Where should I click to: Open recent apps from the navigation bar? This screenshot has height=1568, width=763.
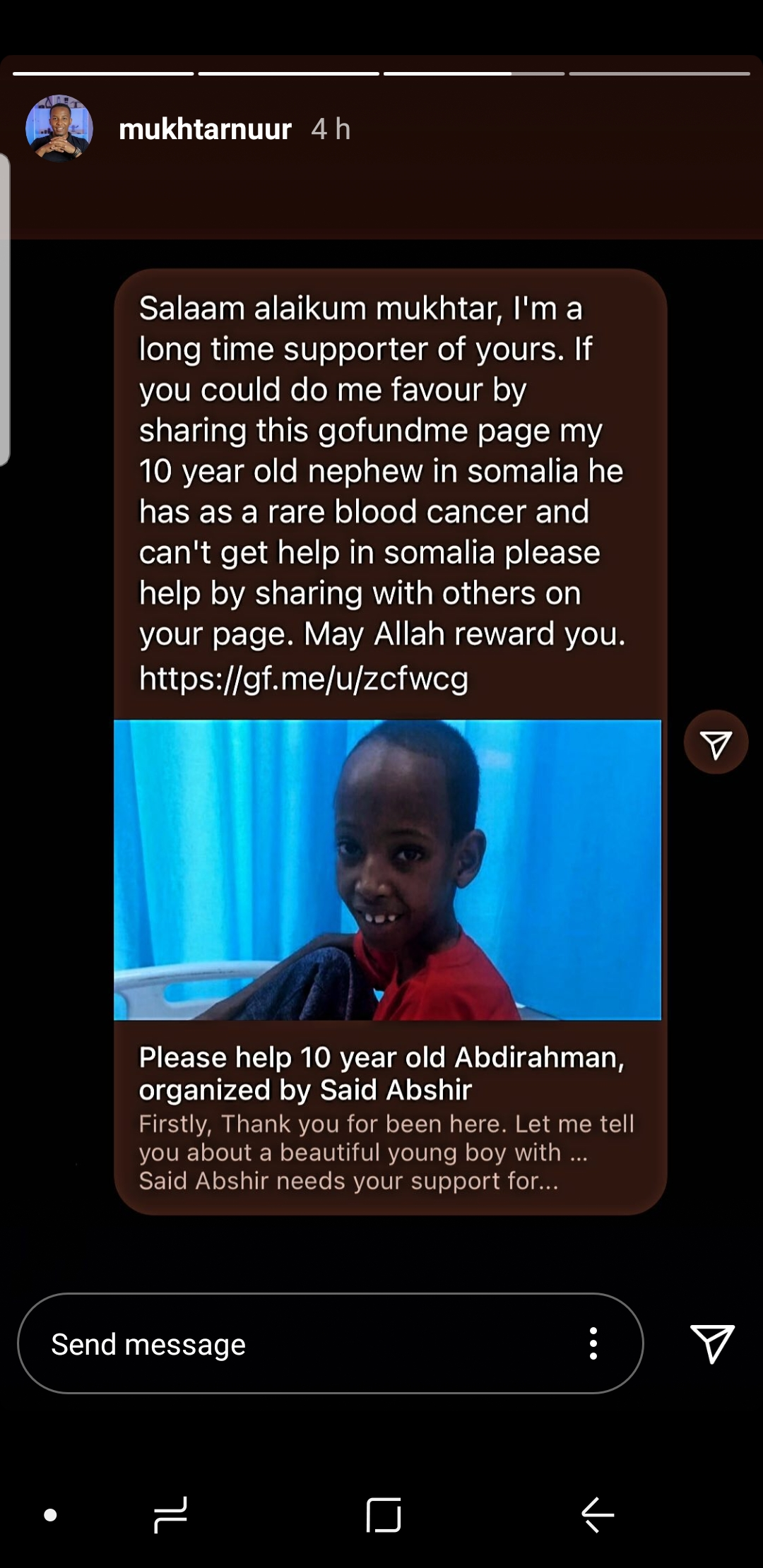point(170,1514)
